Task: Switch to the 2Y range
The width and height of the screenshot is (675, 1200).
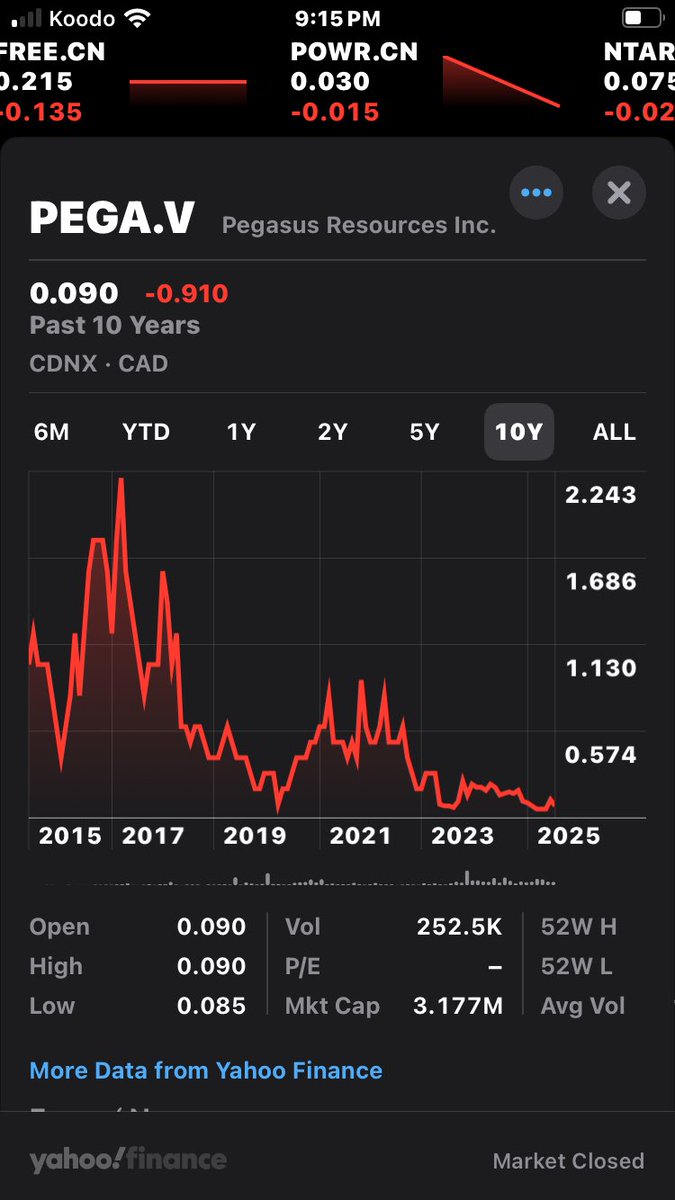Action: pos(333,432)
